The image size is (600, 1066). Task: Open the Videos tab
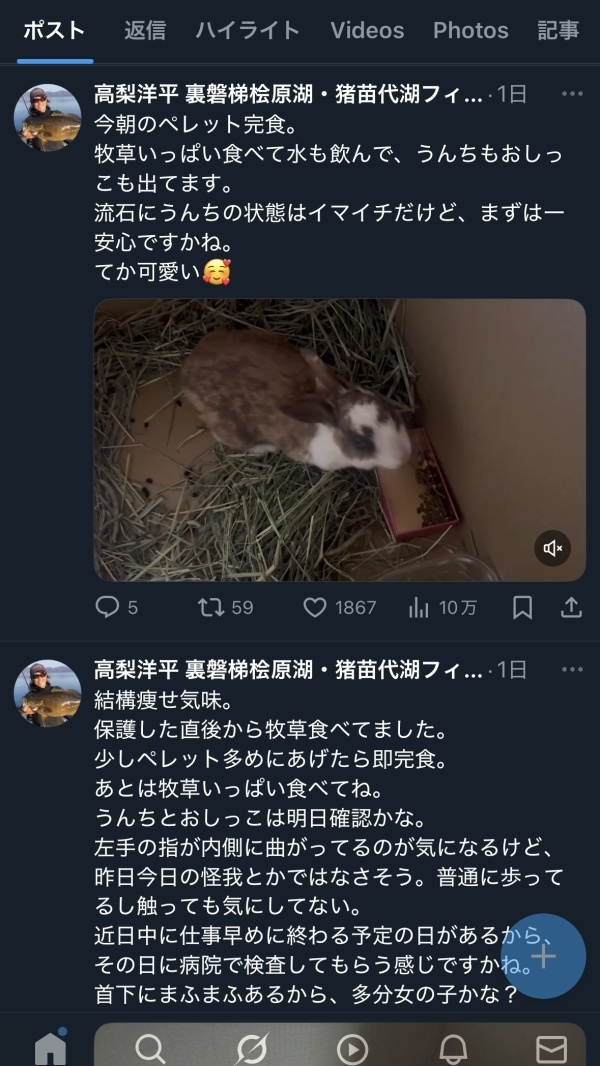(367, 30)
